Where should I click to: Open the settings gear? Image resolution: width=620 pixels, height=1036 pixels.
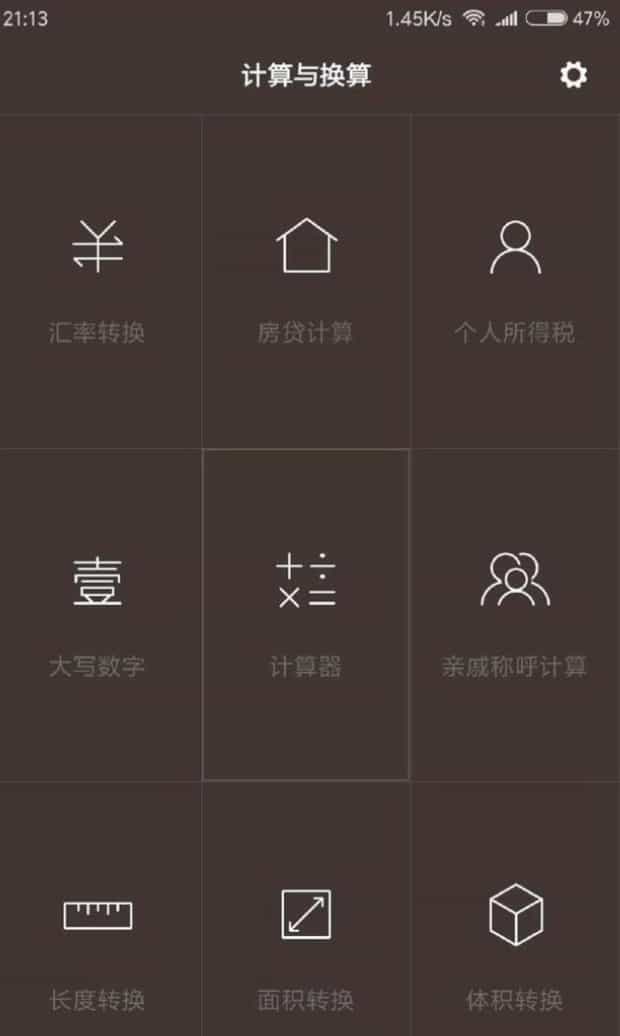point(573,75)
